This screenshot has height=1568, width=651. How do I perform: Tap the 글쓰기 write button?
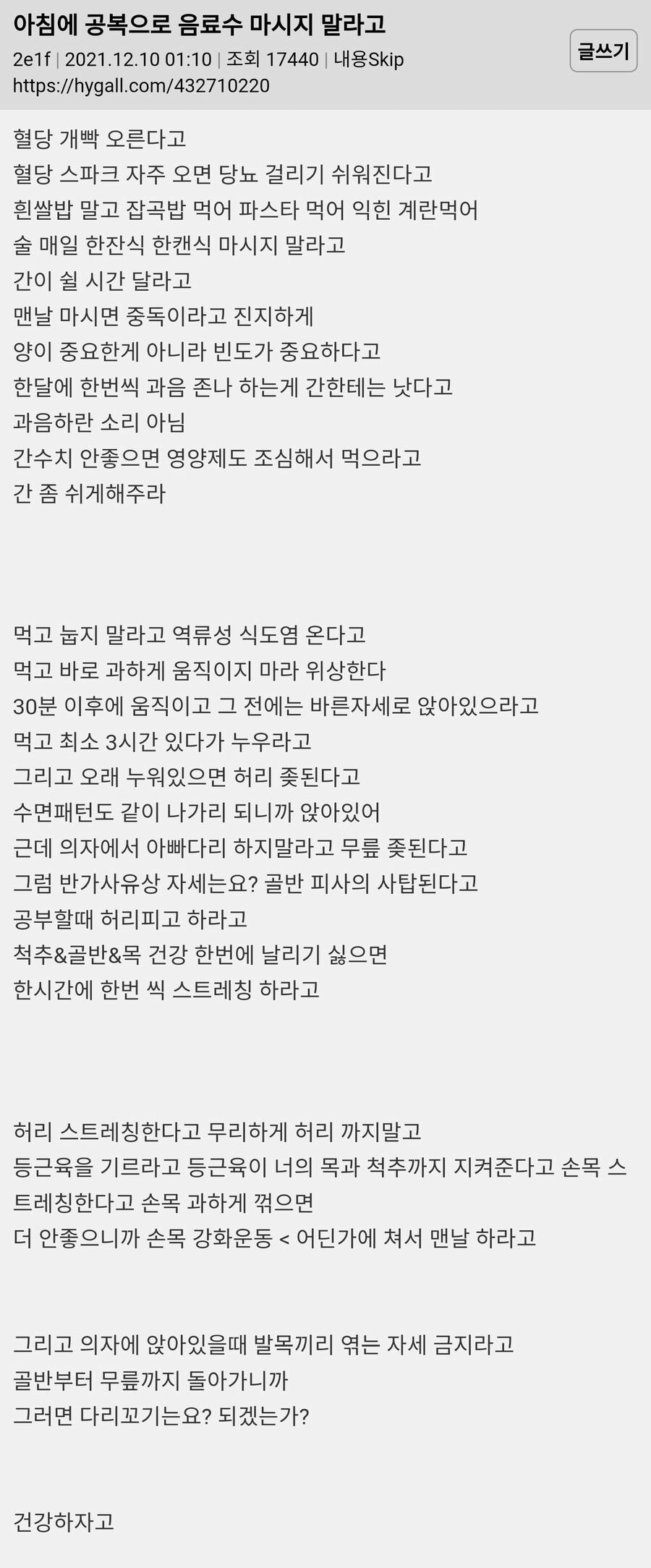(x=603, y=51)
